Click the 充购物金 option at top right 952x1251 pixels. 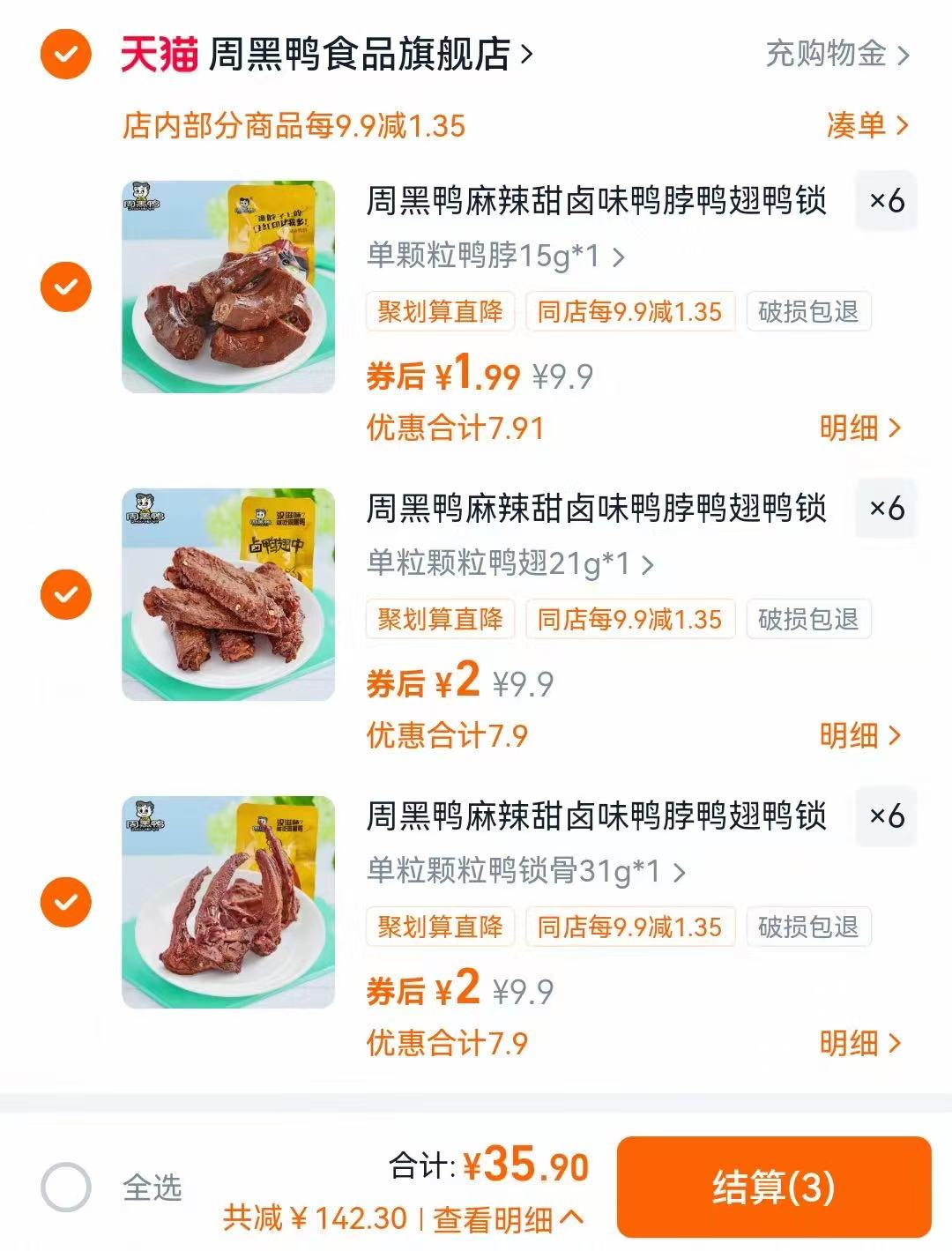point(829,55)
